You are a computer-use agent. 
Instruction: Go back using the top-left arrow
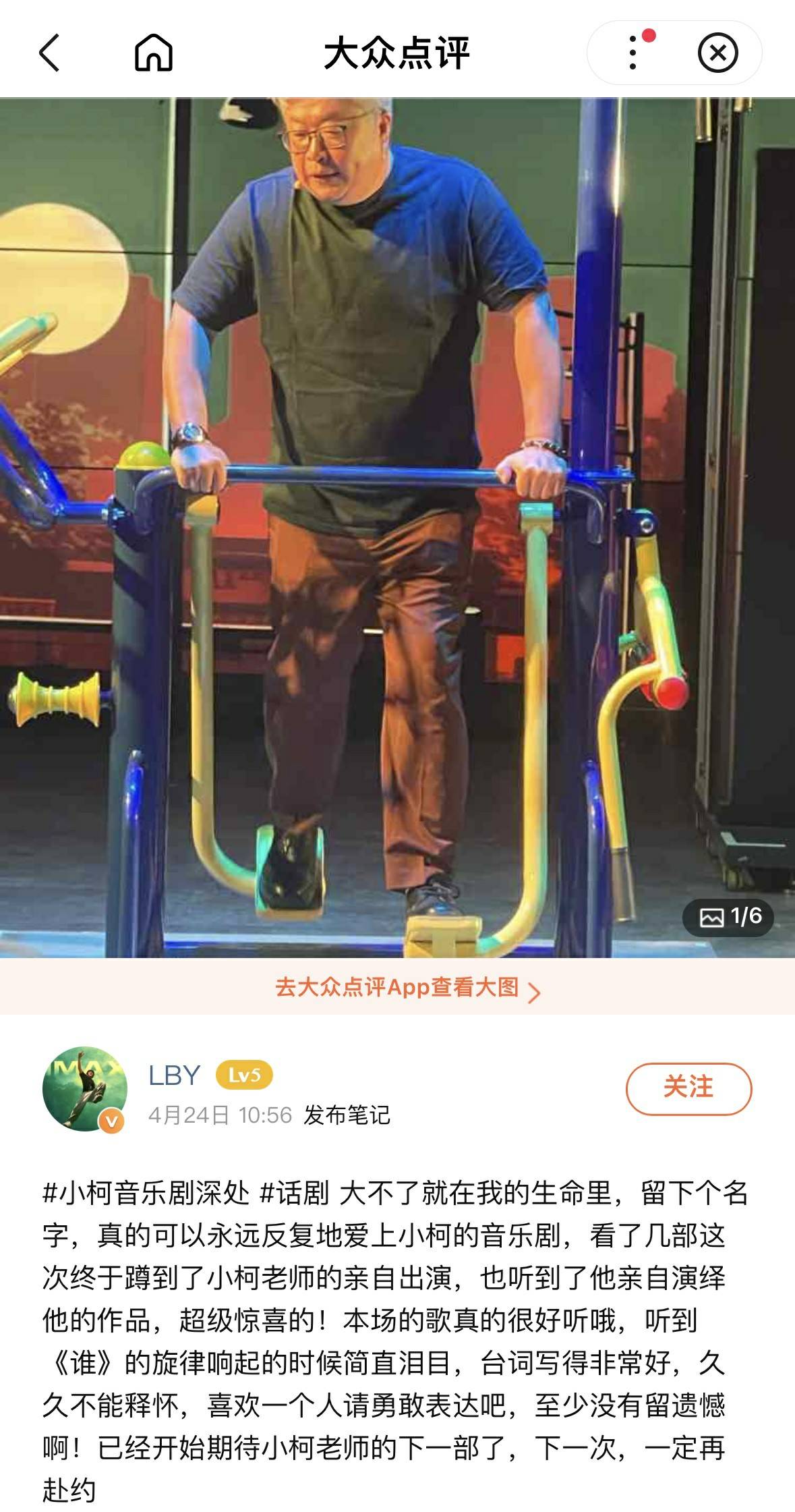(50, 53)
